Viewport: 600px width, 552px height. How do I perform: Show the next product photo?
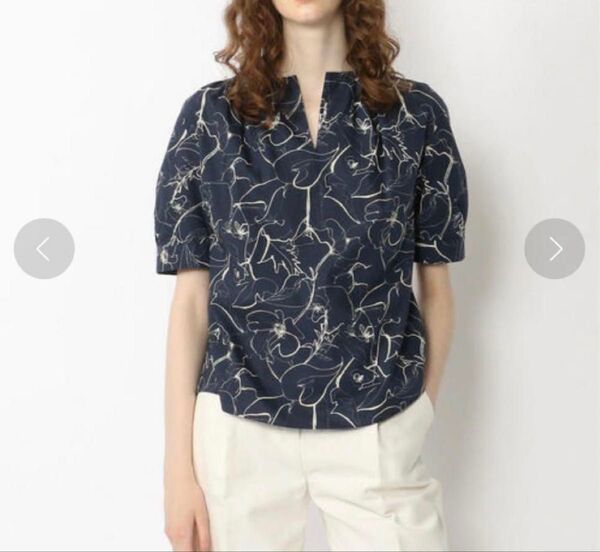pos(554,249)
